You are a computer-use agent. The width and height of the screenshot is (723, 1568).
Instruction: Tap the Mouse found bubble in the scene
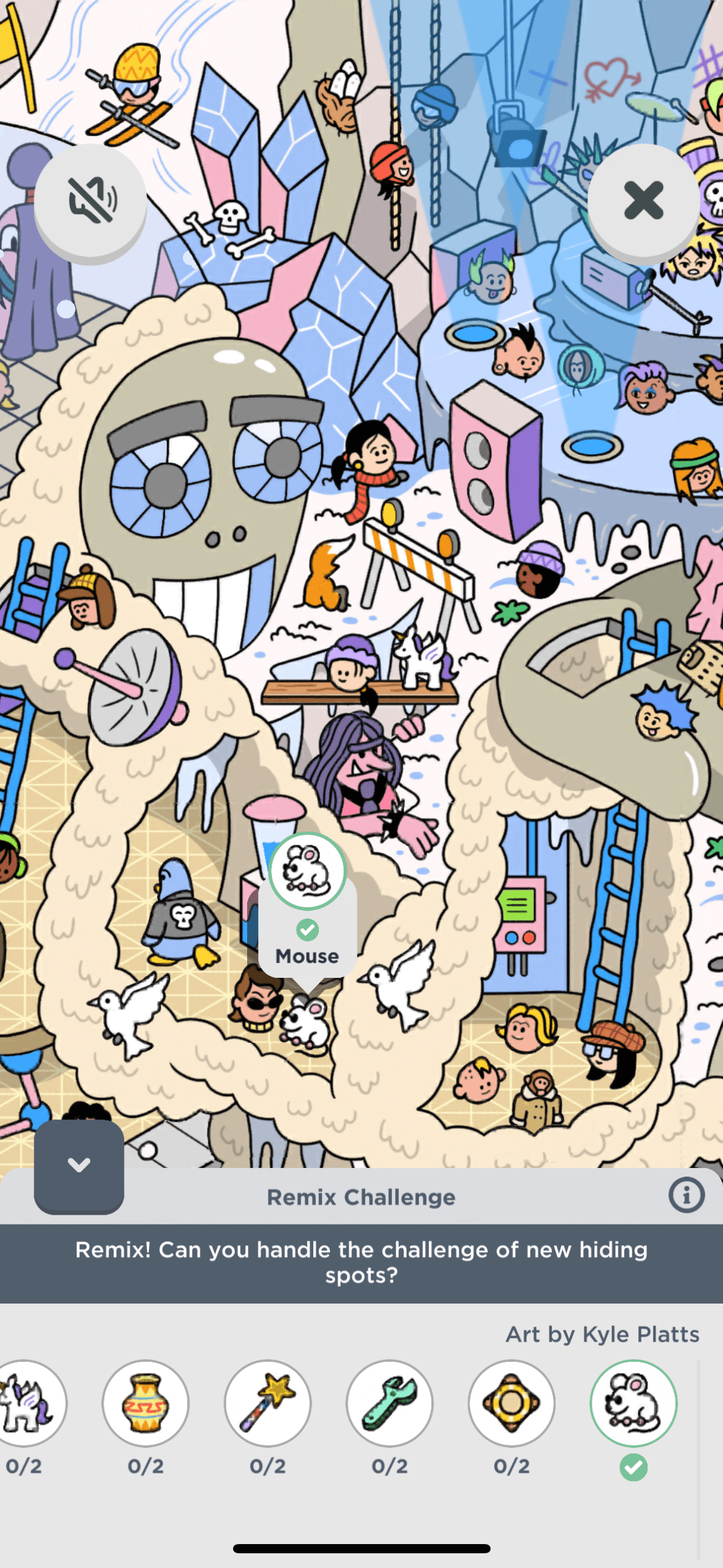coord(307,902)
